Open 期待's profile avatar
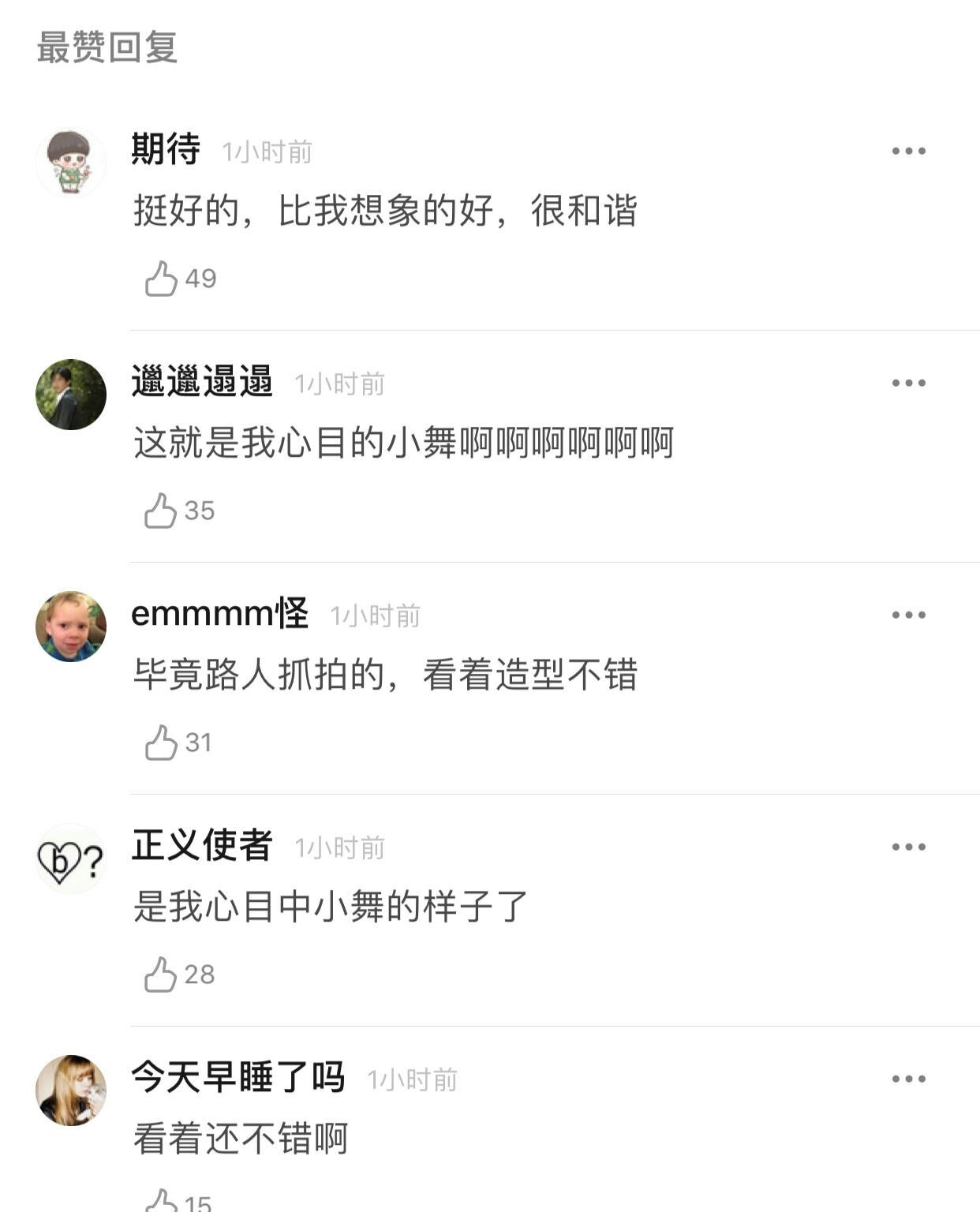The width and height of the screenshot is (980, 1212). (x=71, y=163)
